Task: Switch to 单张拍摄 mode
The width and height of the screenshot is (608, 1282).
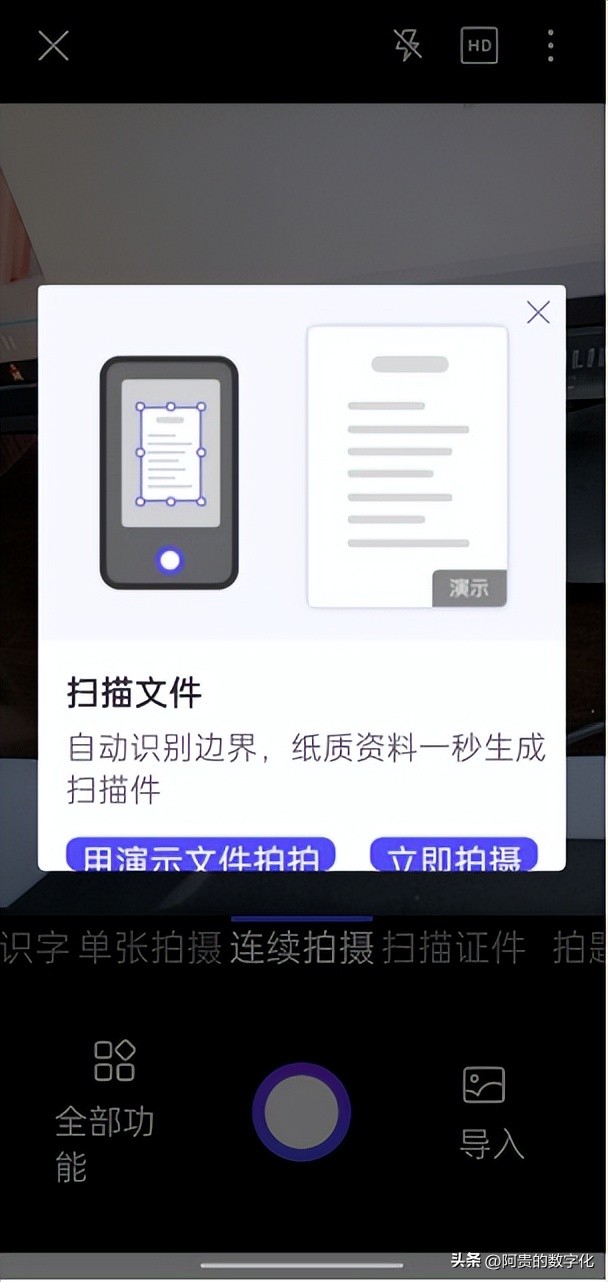Action: click(150, 947)
